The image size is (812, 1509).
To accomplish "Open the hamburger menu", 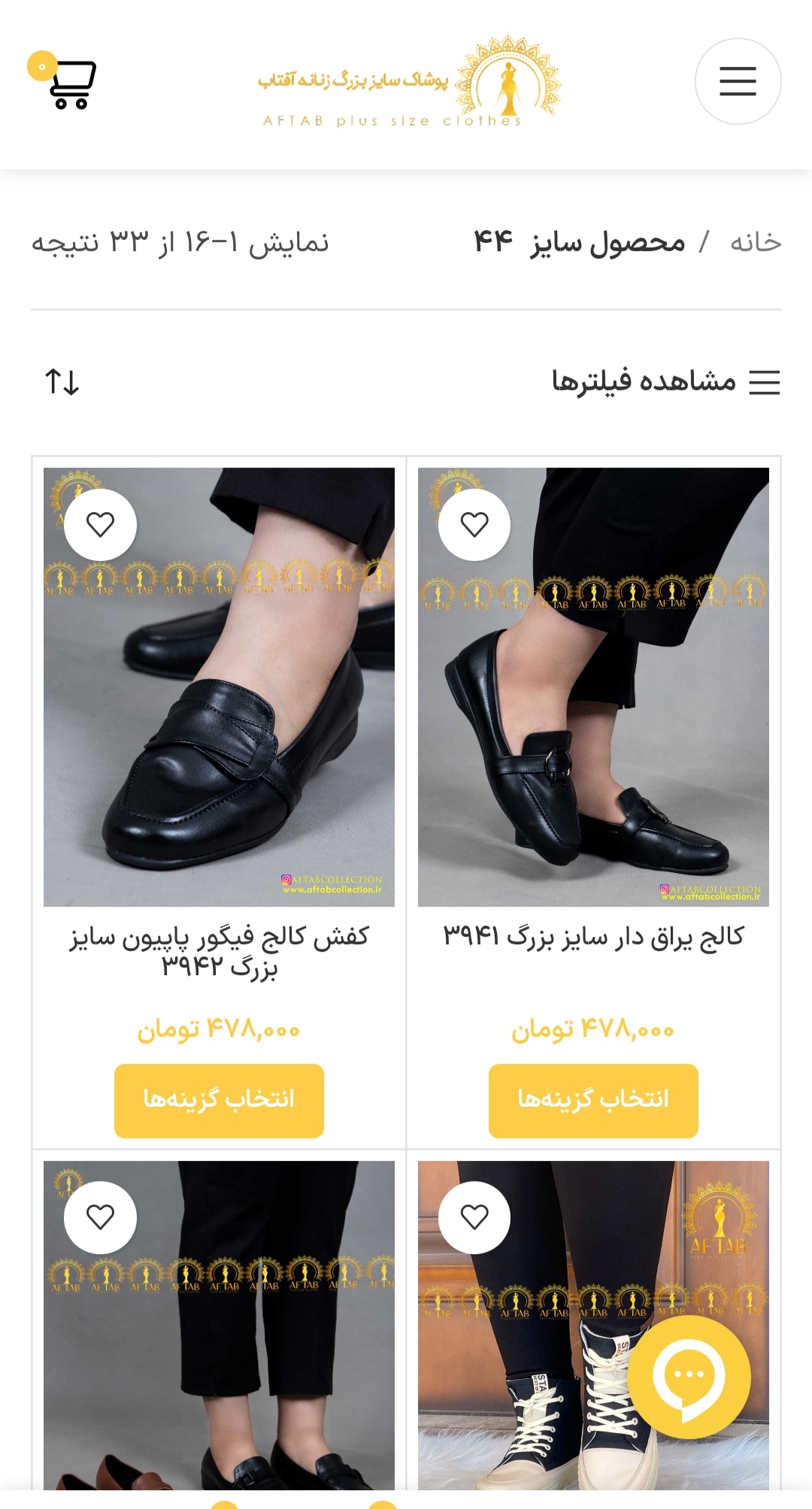I will (x=737, y=81).
